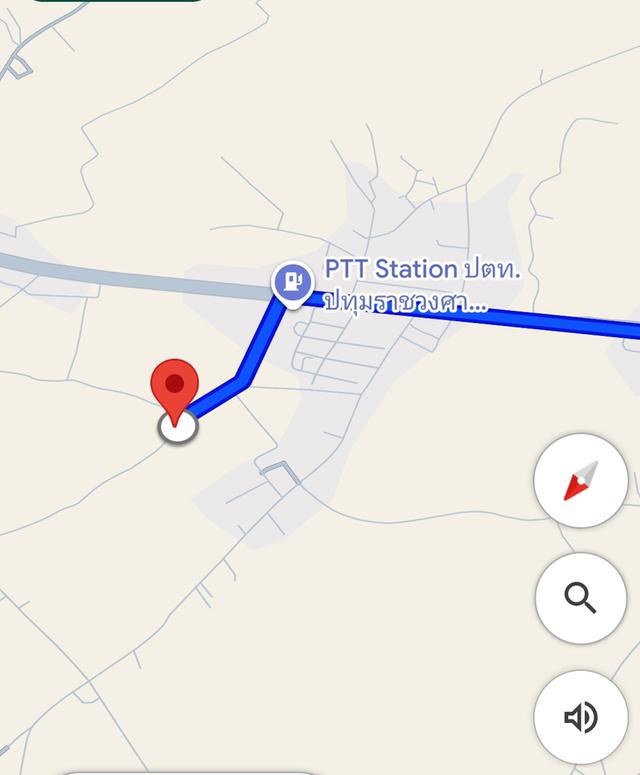Open search along the route
Viewport: 640px width, 775px height.
pos(581,598)
